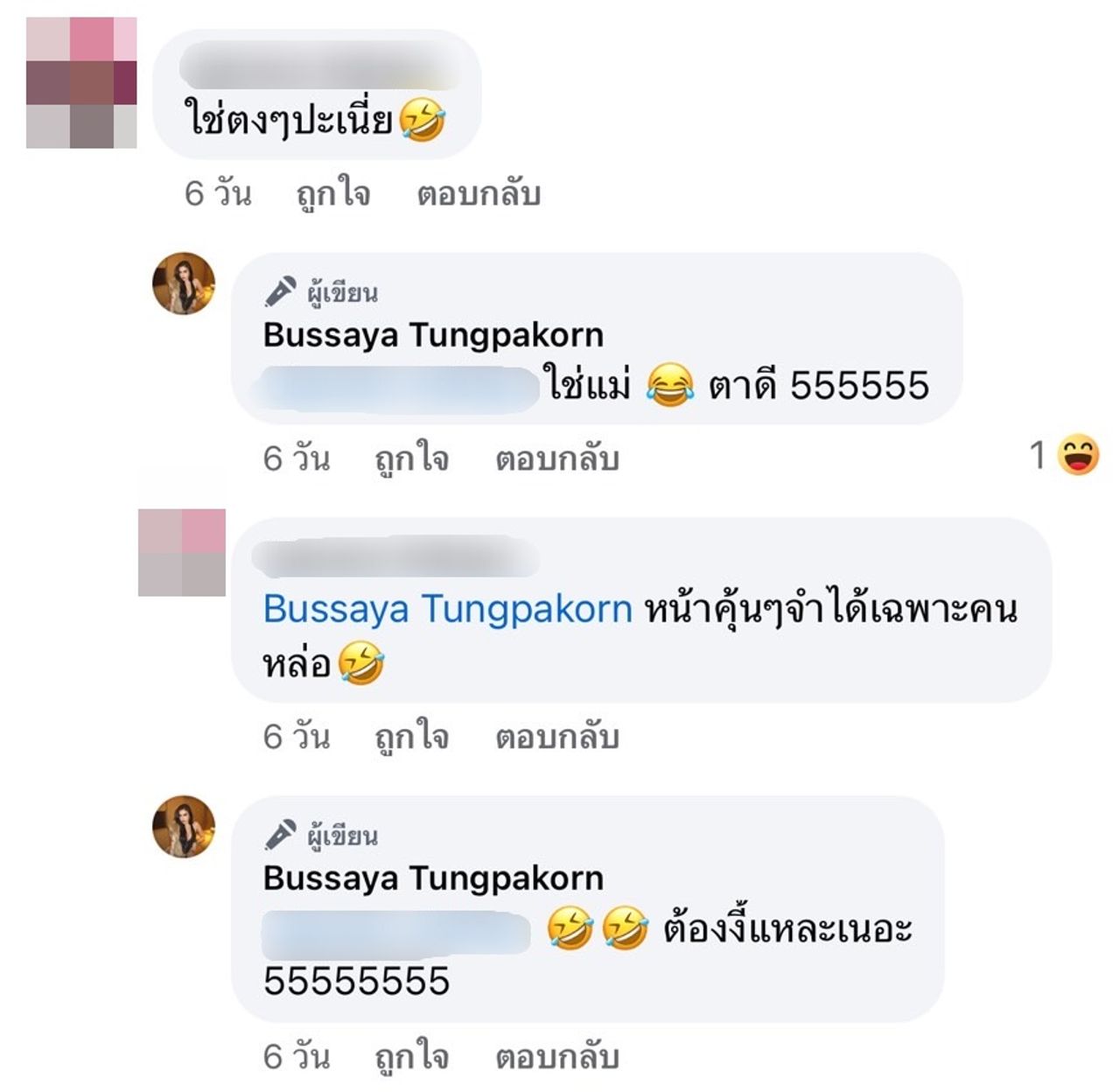1120x1092 pixels.
Task: Reply to the "หน้าคุ้นๆจำได้เฉพาะคนหล่อ" comment
Action: [556, 737]
